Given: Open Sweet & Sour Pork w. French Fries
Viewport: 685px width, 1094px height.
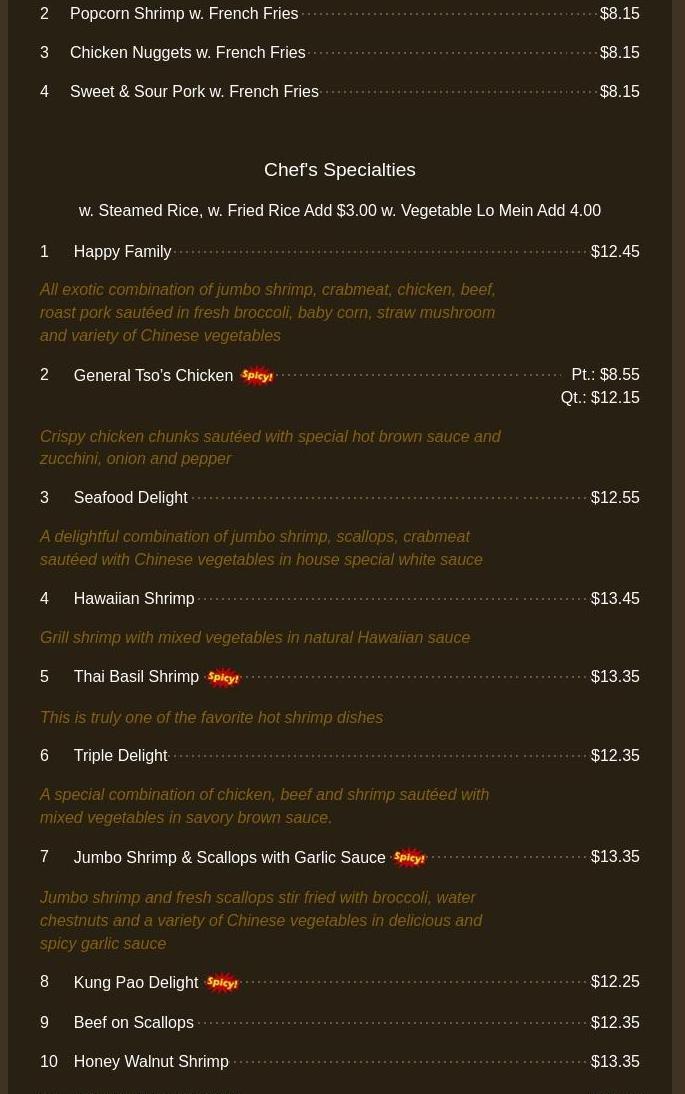Looking at the screenshot, I should (194, 92).
